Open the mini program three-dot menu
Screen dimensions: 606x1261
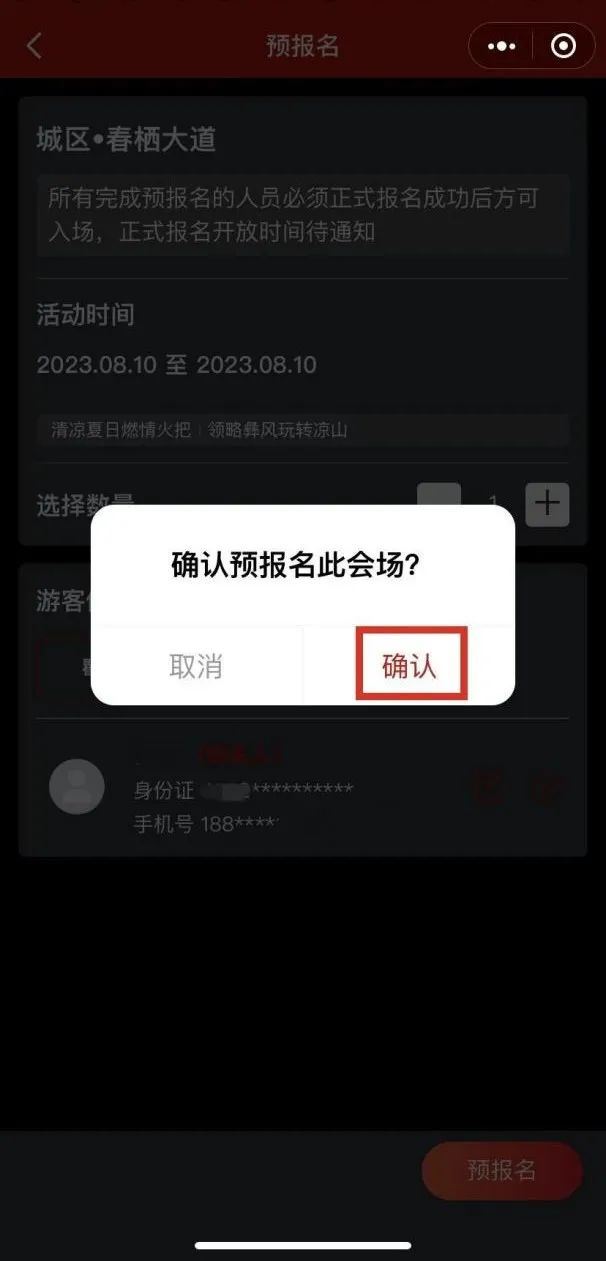(501, 46)
